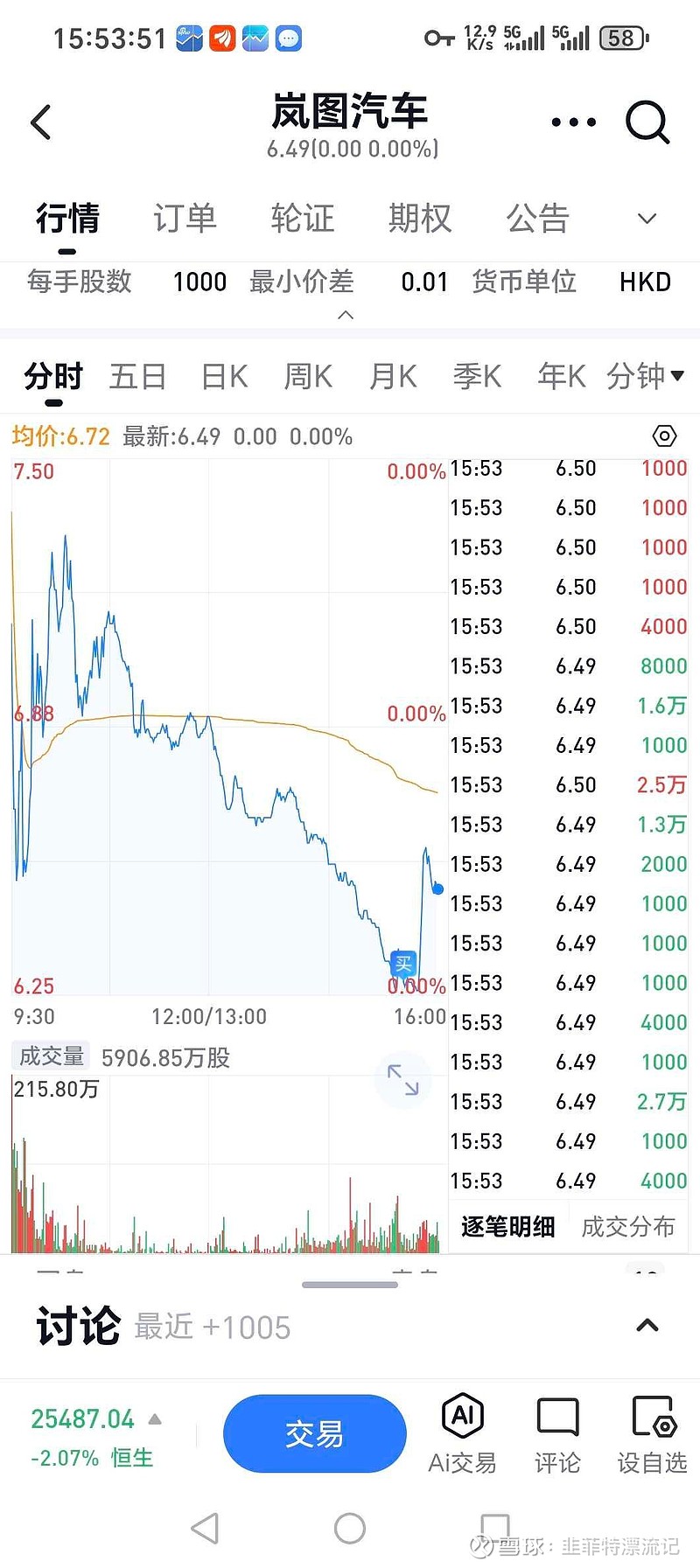Select the 五日 chart period
The height and width of the screenshot is (1568, 700).
[138, 377]
